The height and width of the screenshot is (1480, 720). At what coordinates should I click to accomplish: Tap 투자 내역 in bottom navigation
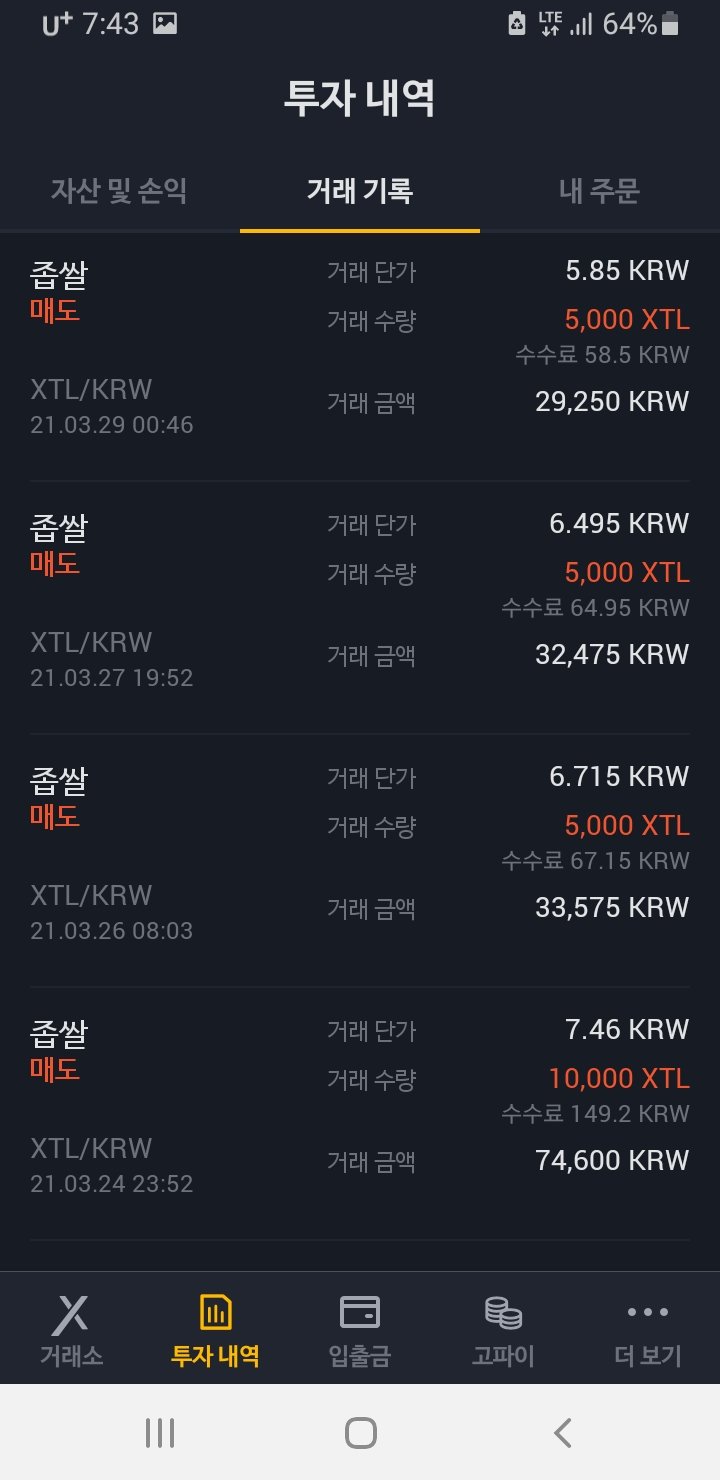[215, 1328]
